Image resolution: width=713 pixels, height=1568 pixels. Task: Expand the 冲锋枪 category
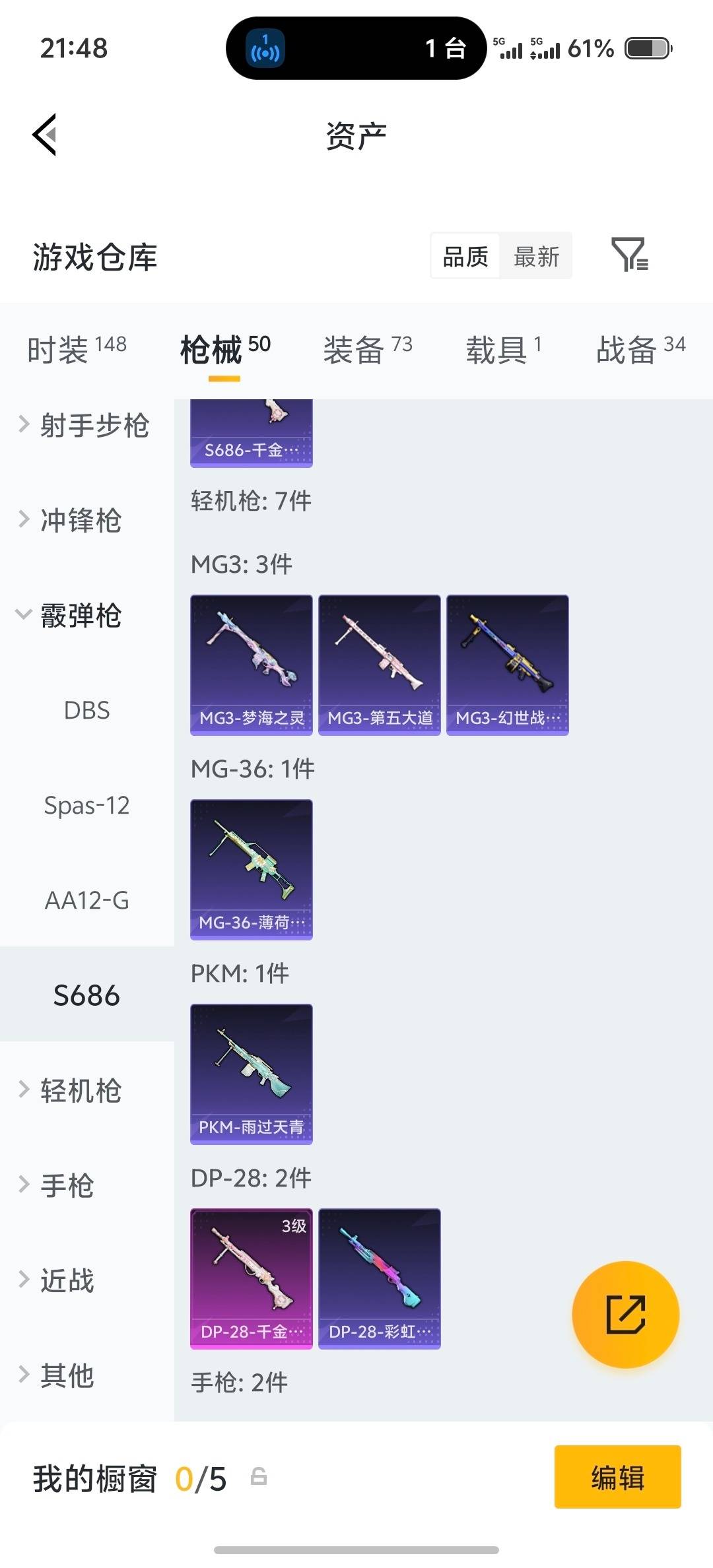click(x=79, y=521)
